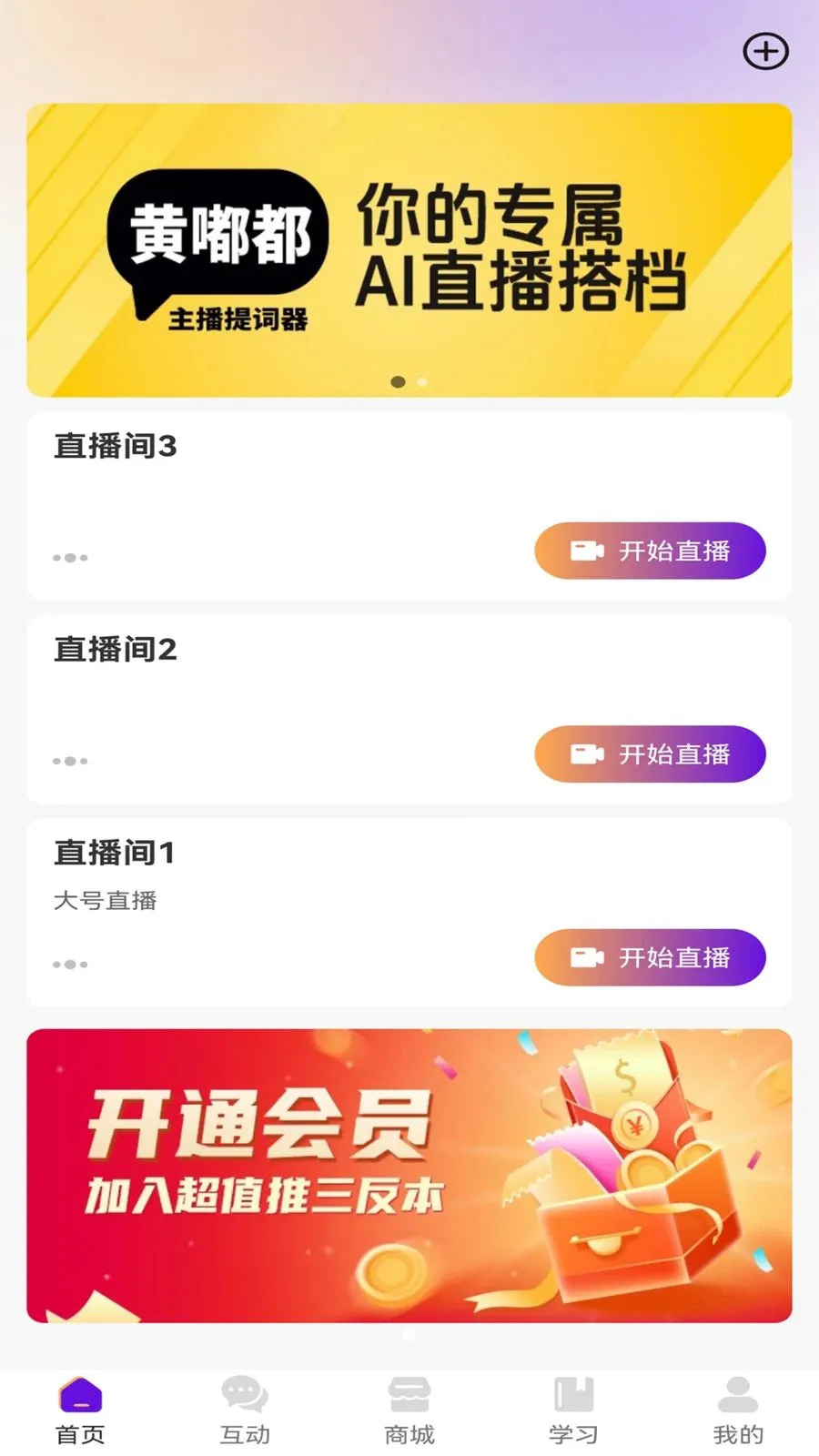Switch to the 互动 tab
The width and height of the screenshot is (819, 1456).
coord(245,1411)
